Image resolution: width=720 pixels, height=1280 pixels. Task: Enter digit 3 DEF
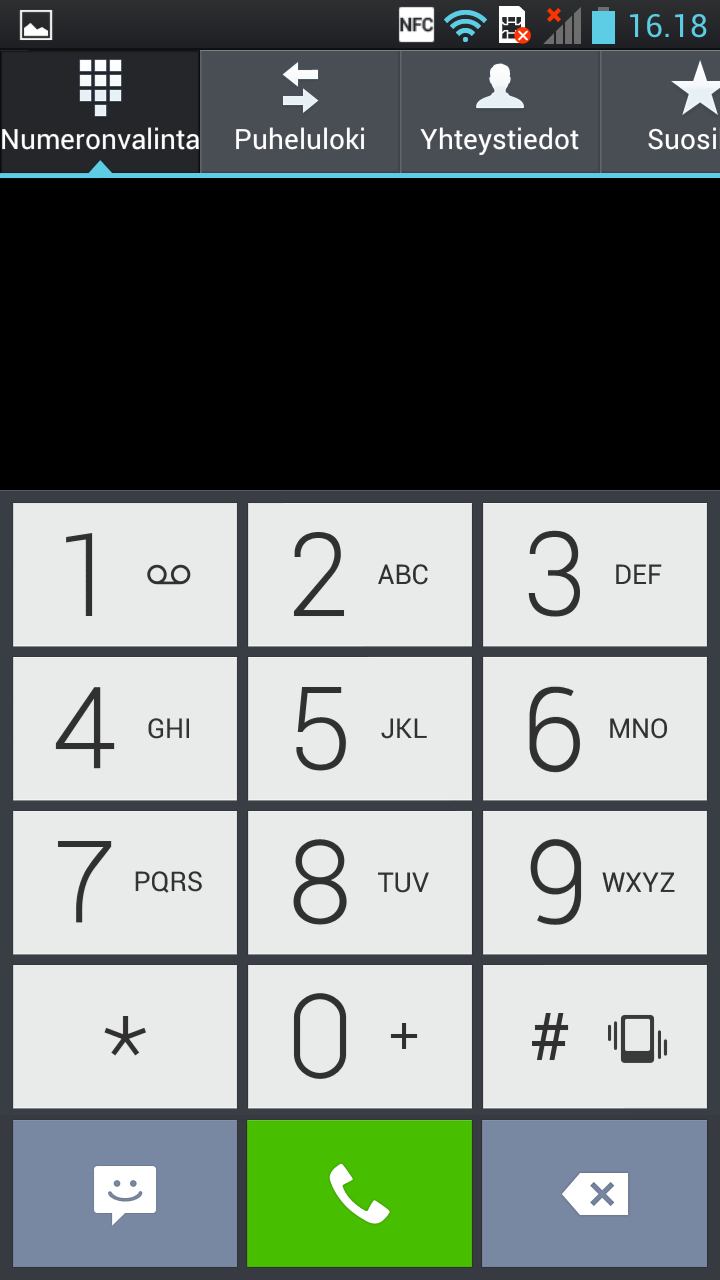(x=595, y=575)
